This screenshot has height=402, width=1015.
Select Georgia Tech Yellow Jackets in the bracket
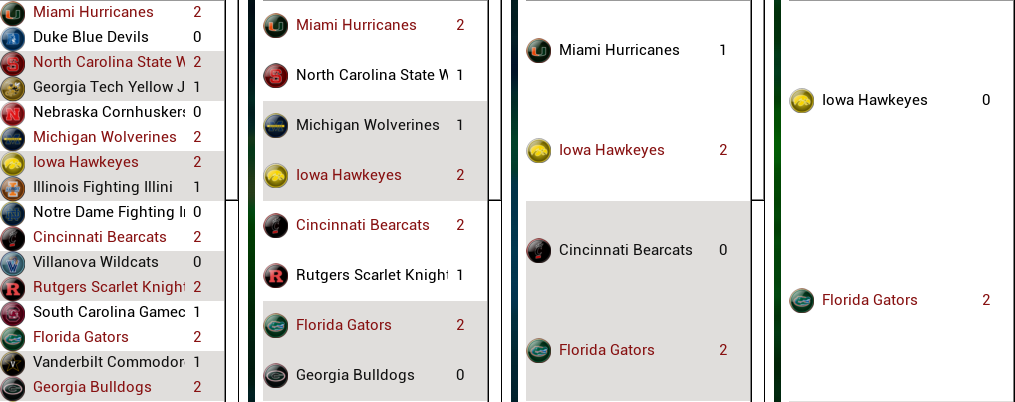[108, 87]
